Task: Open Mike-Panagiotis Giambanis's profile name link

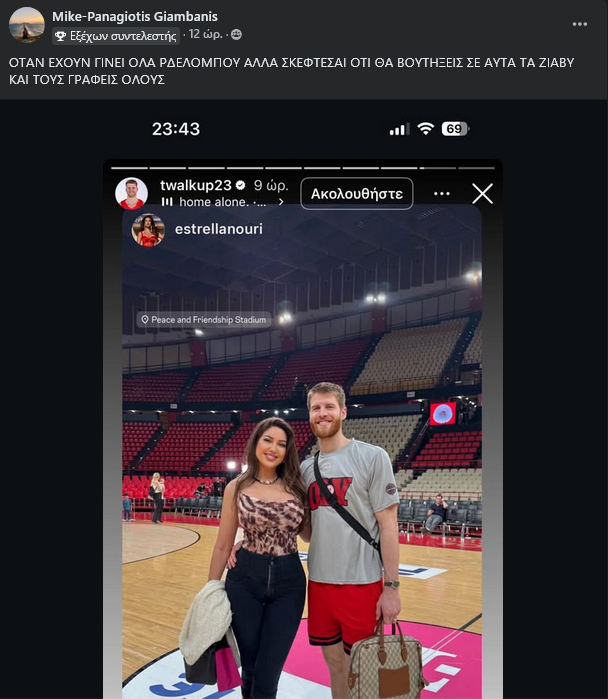Action: click(135, 16)
